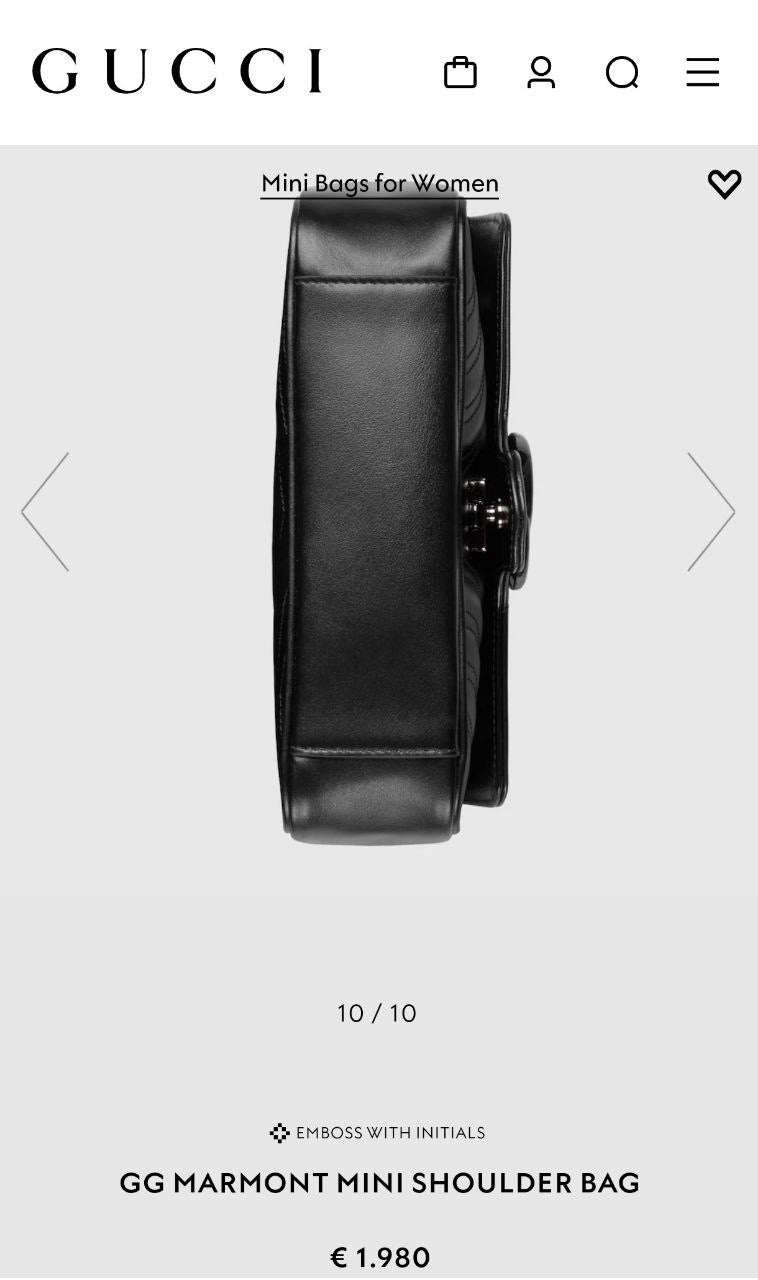Viewport: 758px width, 1280px height.
Task: Follow the Mini Bags for Women link
Action: click(x=379, y=184)
